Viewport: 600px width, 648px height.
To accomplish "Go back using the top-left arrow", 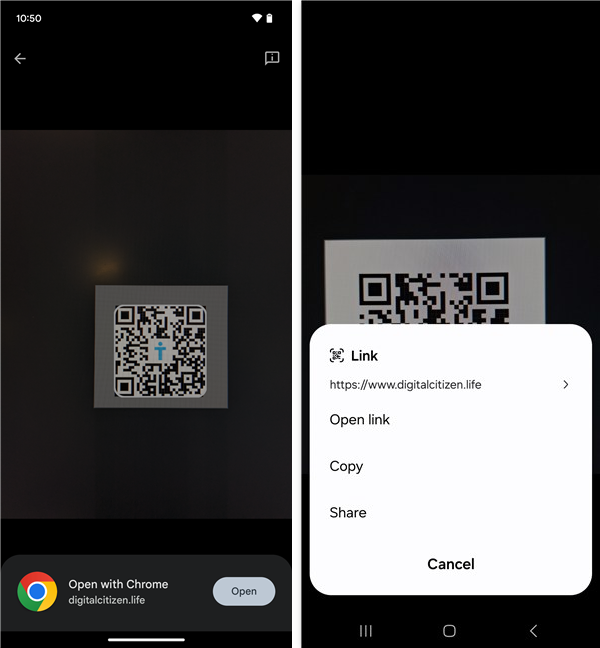I will (x=20, y=59).
